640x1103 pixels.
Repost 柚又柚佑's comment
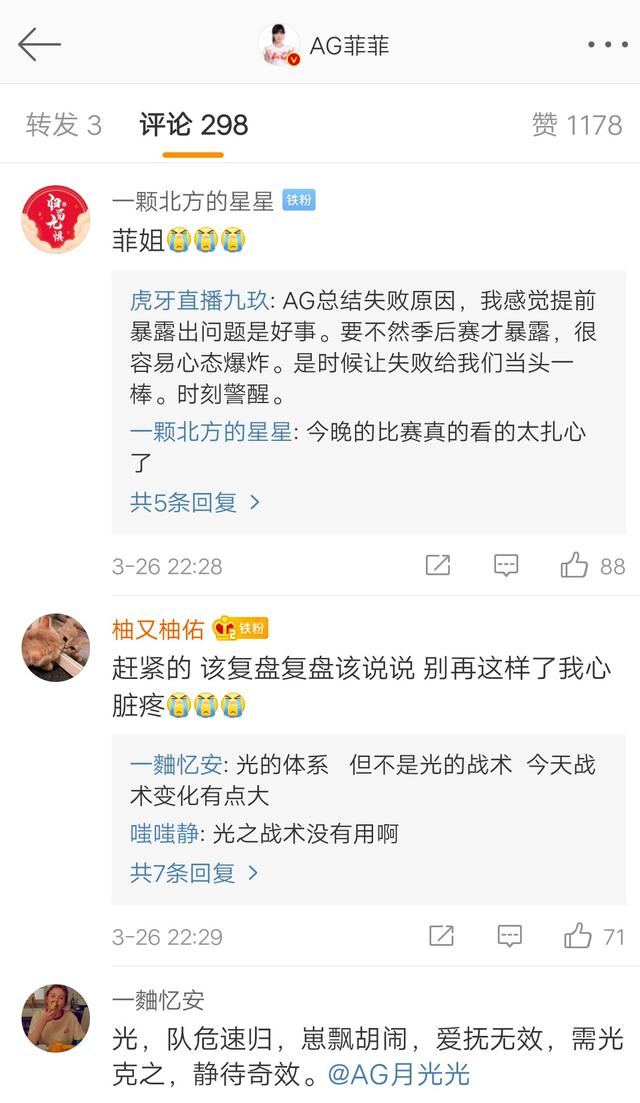441,936
